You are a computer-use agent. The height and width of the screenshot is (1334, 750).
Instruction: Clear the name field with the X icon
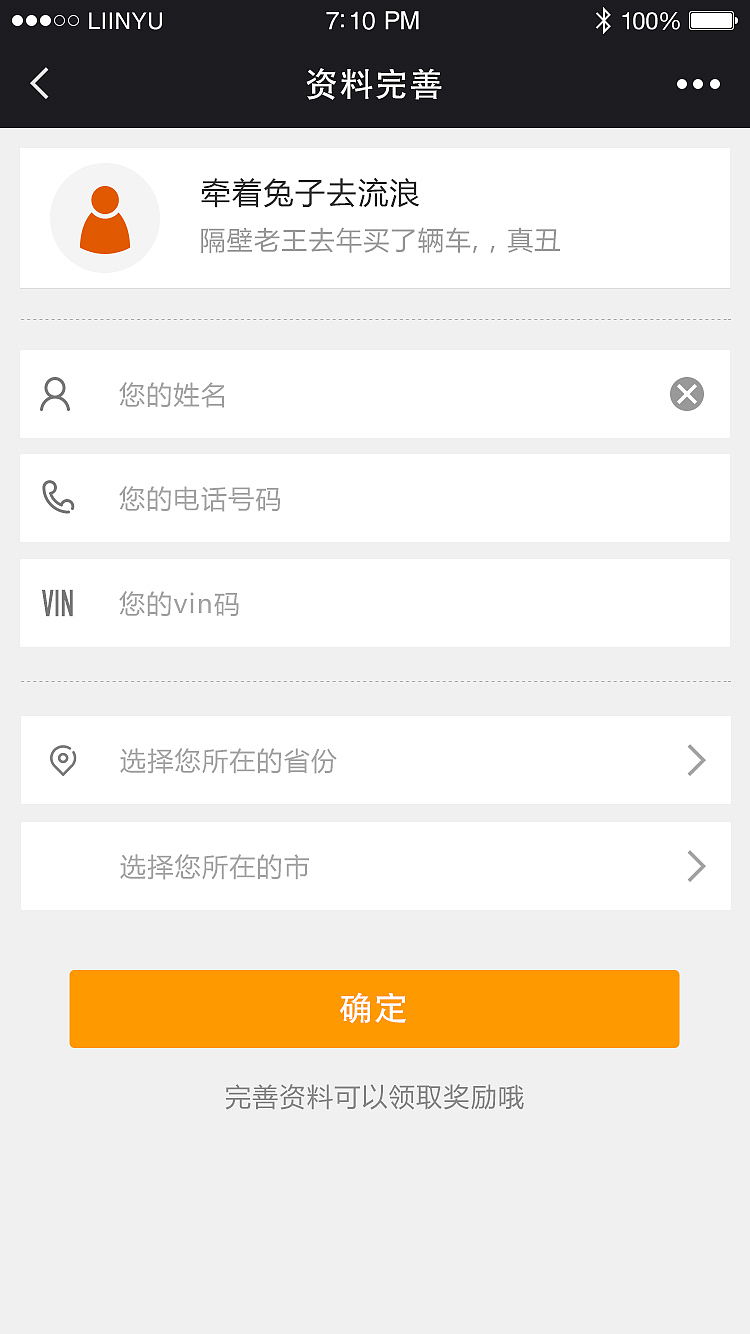tap(687, 395)
